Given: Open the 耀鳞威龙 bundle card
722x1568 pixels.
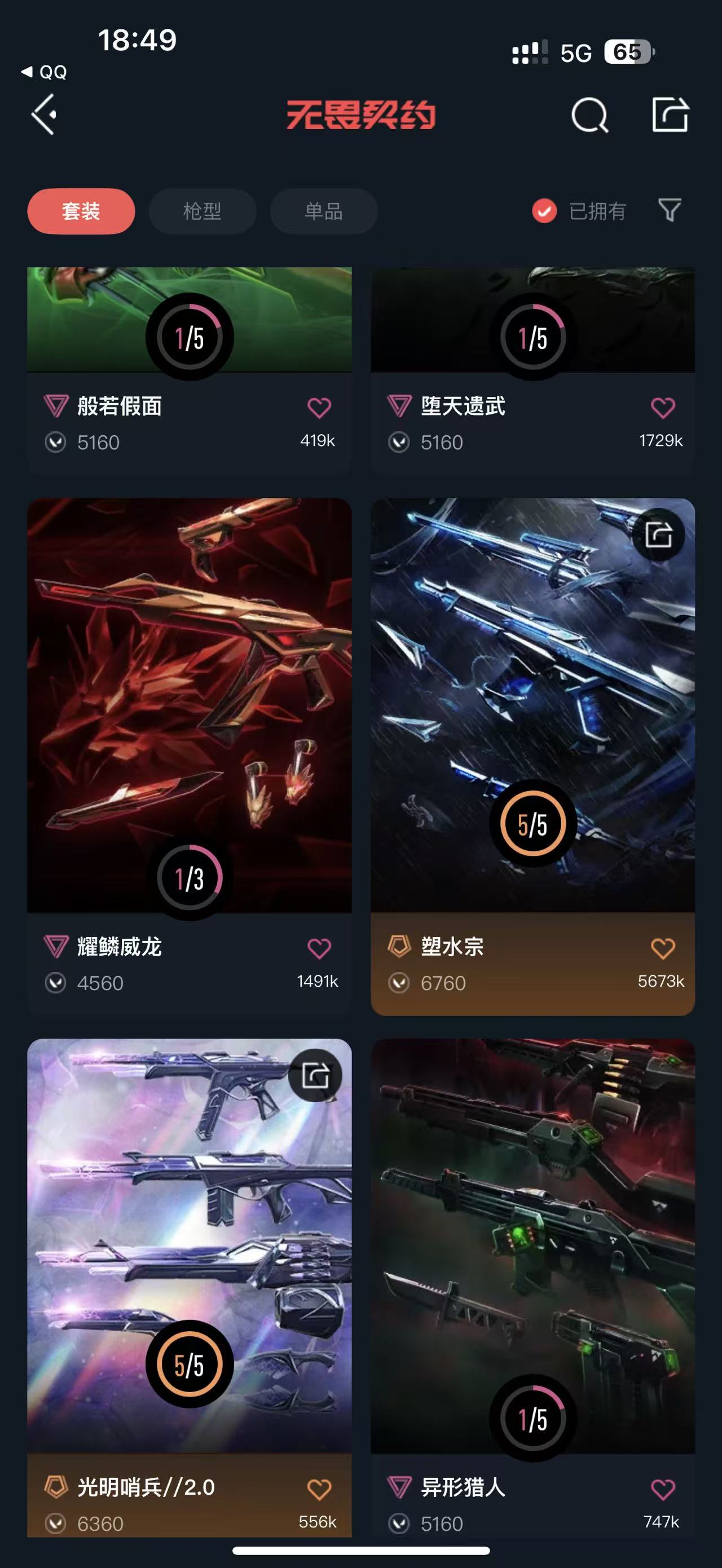Looking at the screenshot, I should pos(190,756).
